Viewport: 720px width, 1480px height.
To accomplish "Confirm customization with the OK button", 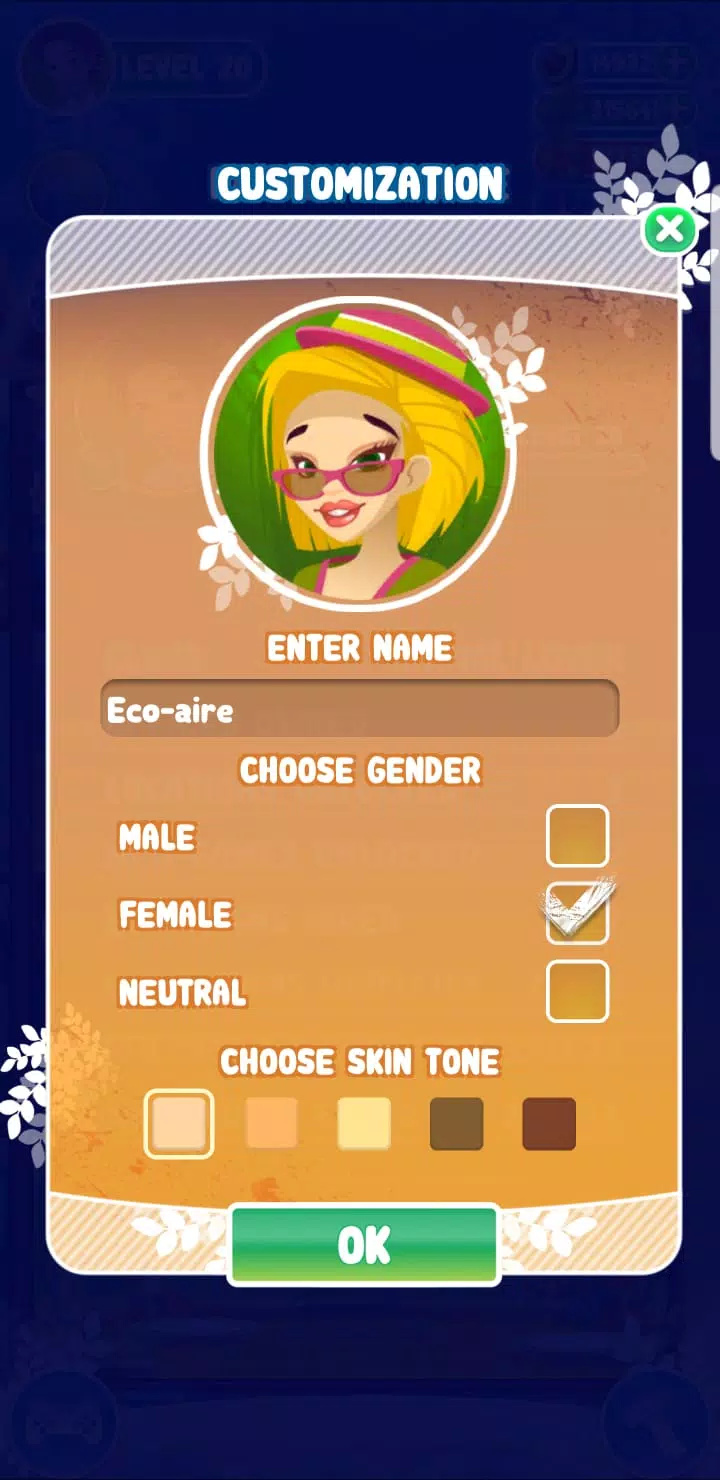I will [364, 1245].
